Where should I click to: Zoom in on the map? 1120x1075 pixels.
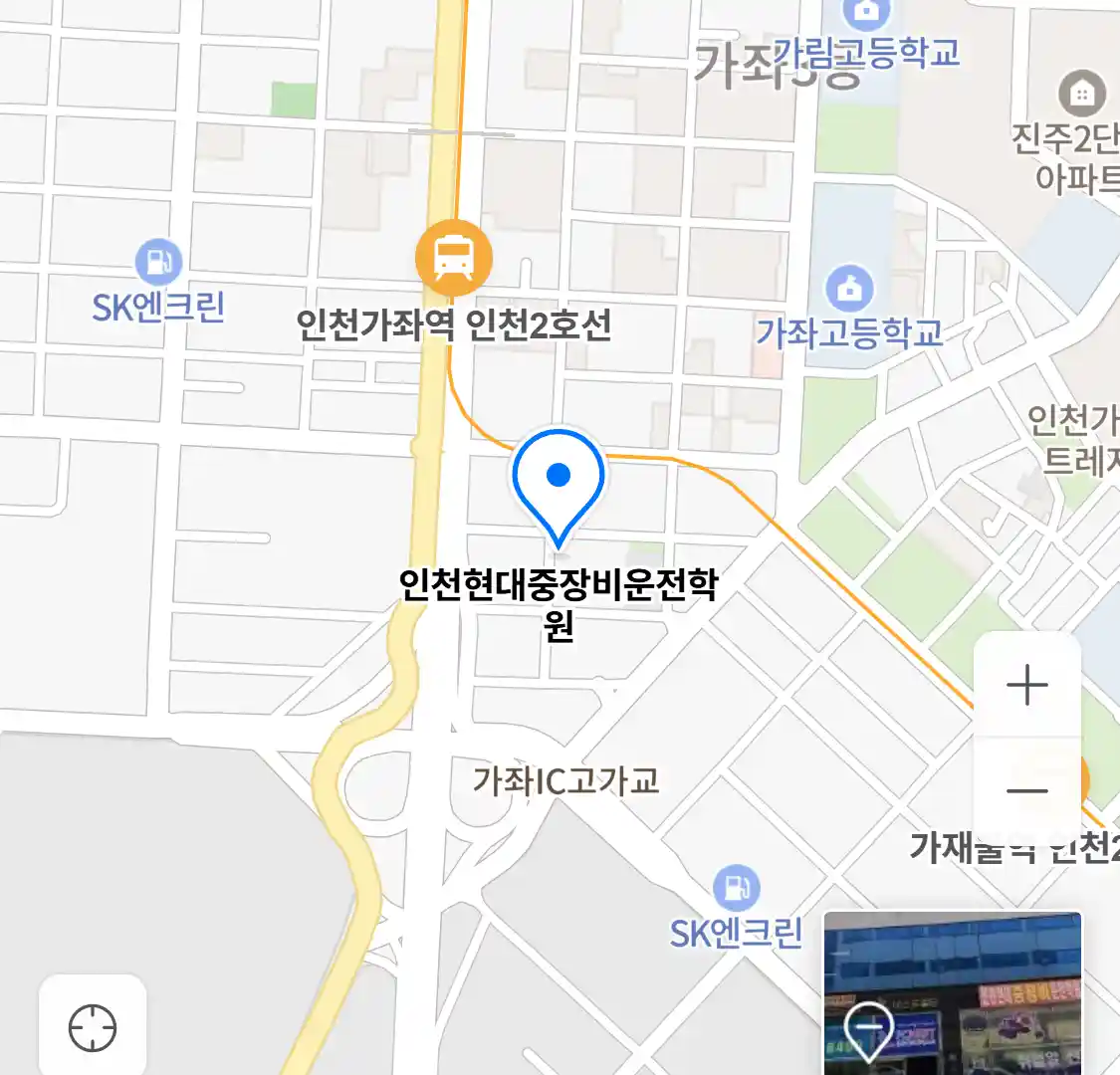click(1026, 686)
